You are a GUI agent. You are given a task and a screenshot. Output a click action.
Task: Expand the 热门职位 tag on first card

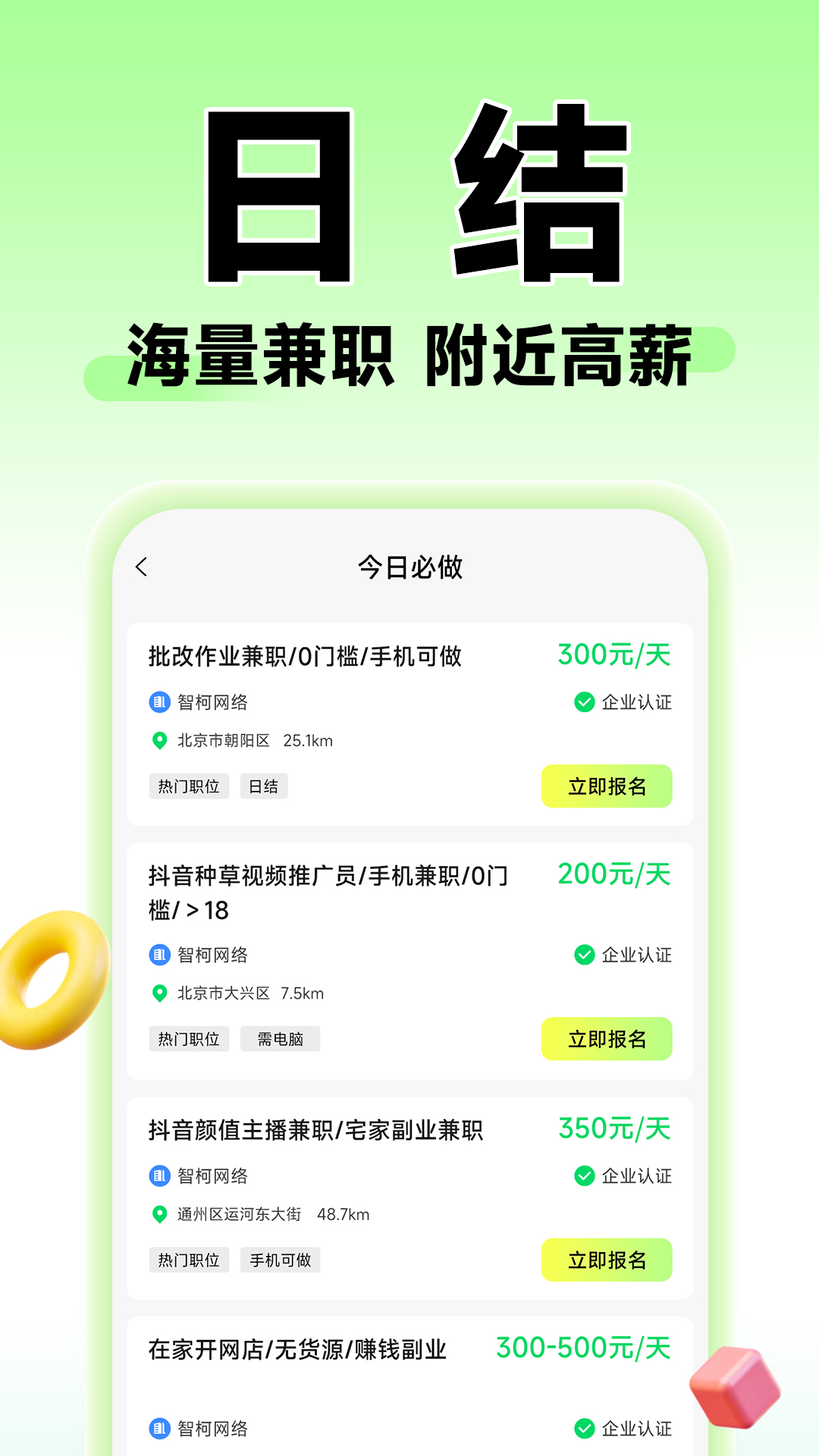click(x=189, y=786)
